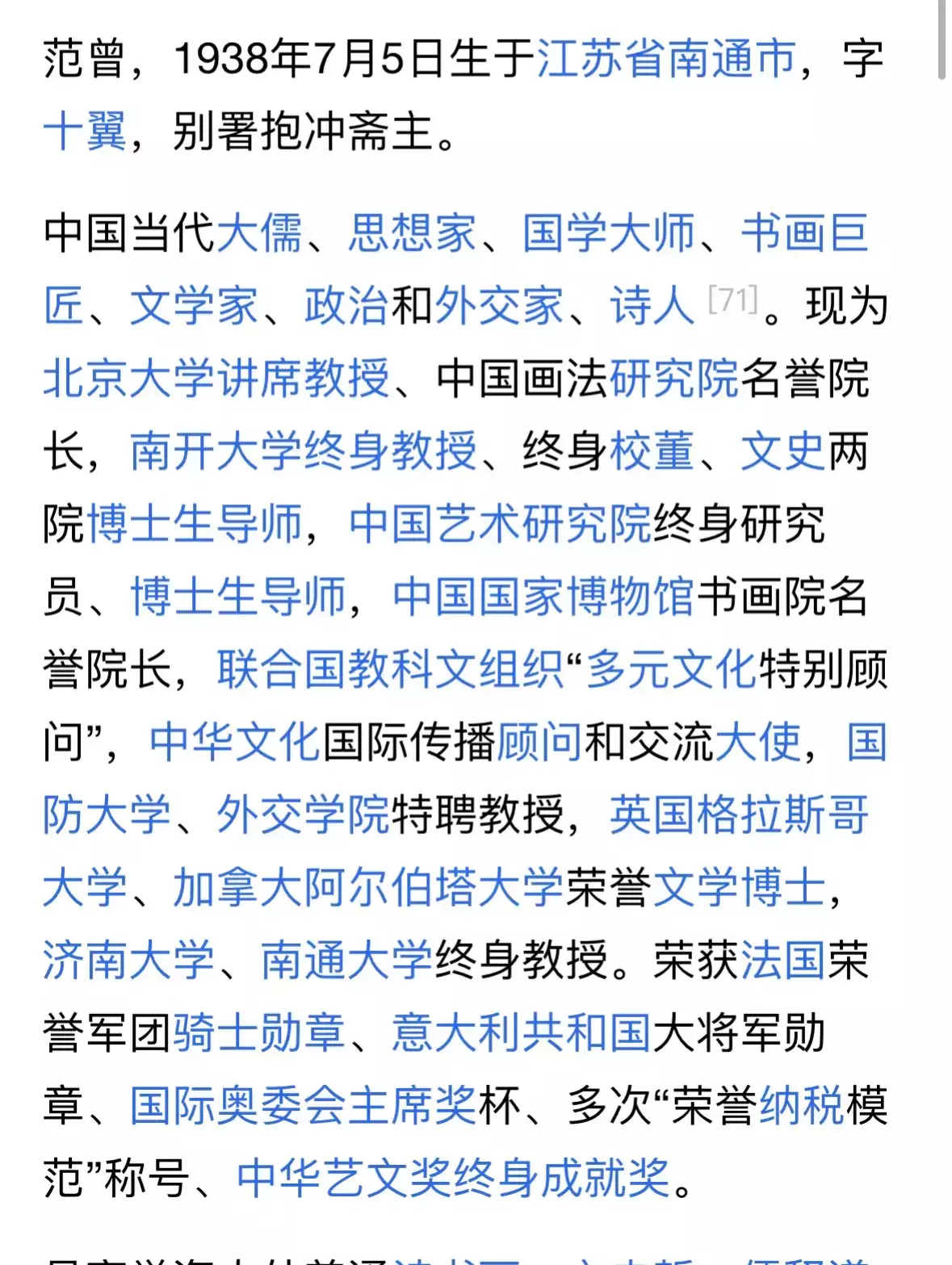Open the 北京大学讲席教授 link
Screen dimensions: 952x1265
tap(216, 379)
